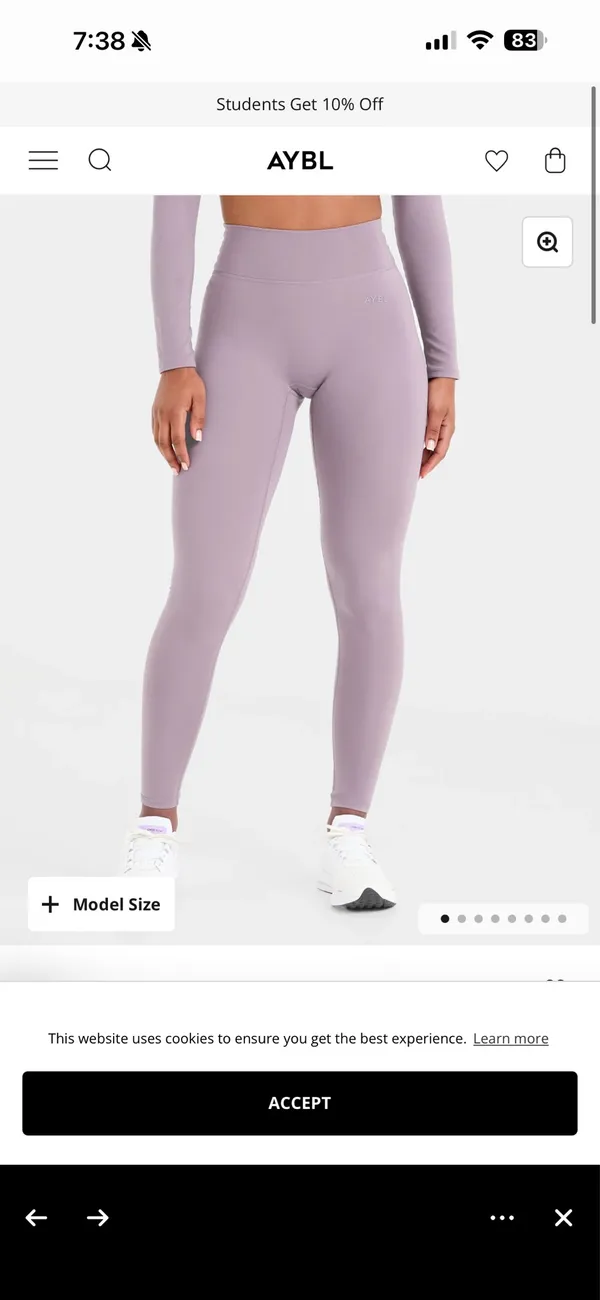This screenshot has height=1300, width=600.
Task: Open the browser's more options menu
Action: coord(502,1217)
